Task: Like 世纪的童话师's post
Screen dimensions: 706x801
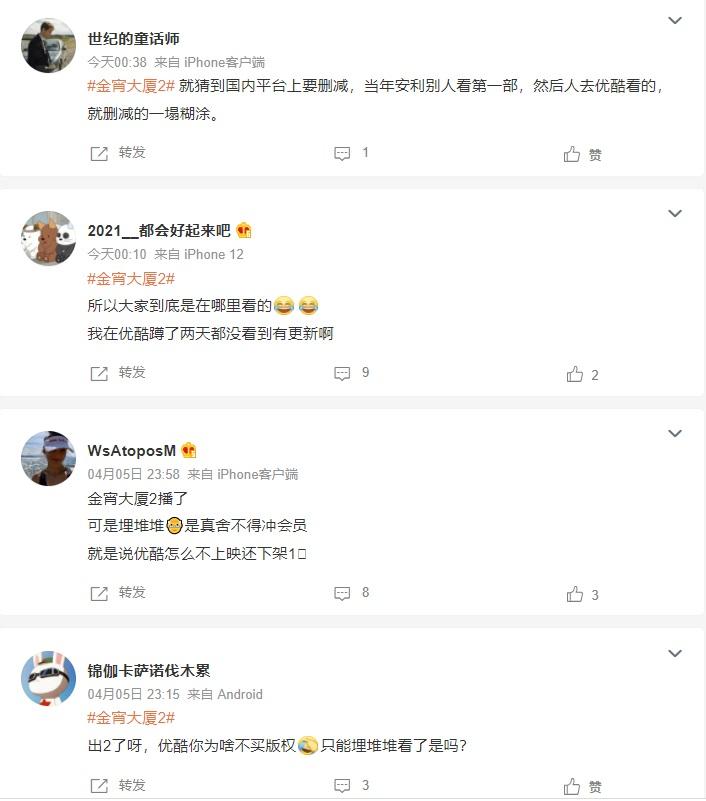Action: 583,154
